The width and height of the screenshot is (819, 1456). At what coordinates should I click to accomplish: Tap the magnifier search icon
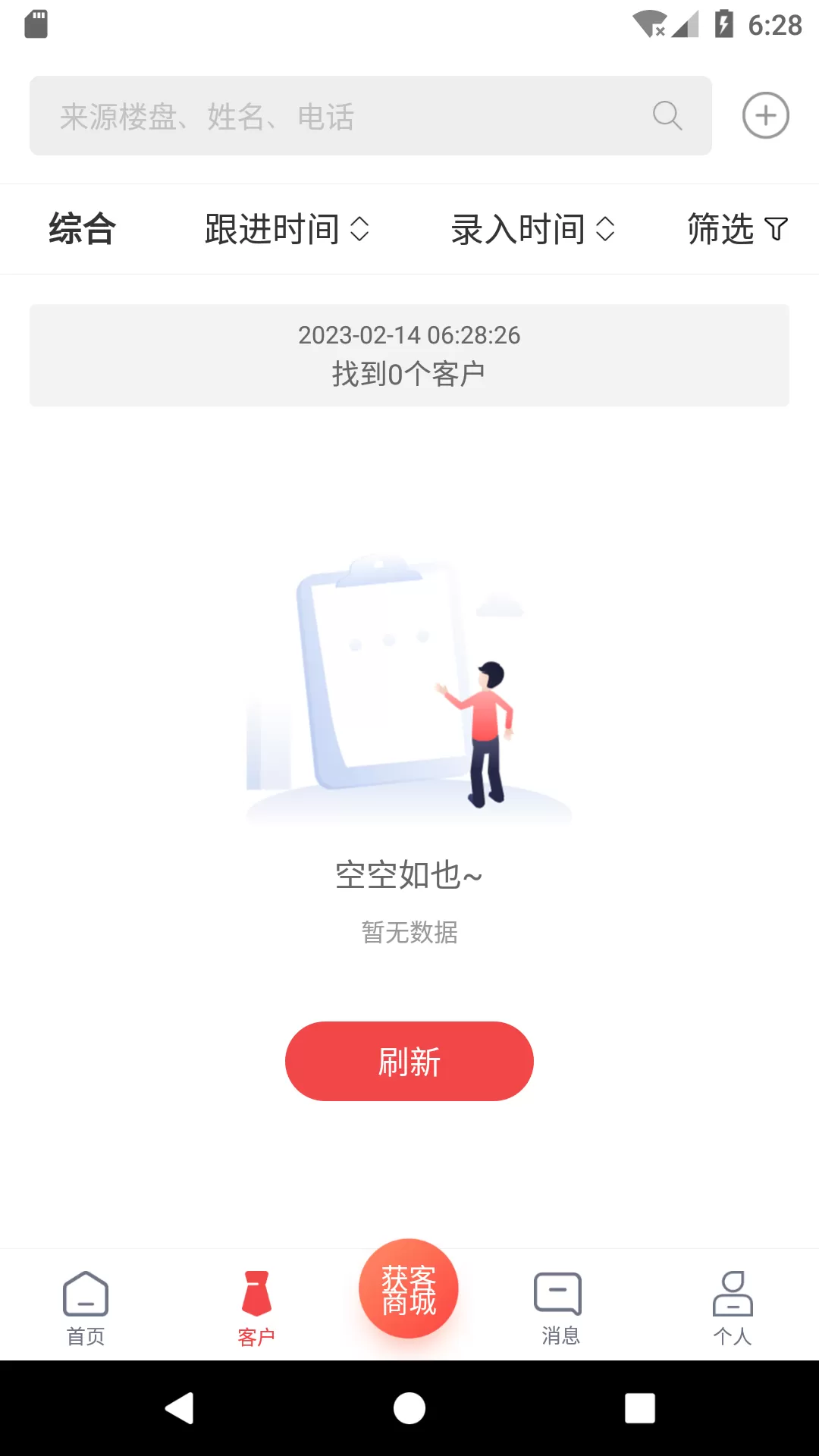667,116
